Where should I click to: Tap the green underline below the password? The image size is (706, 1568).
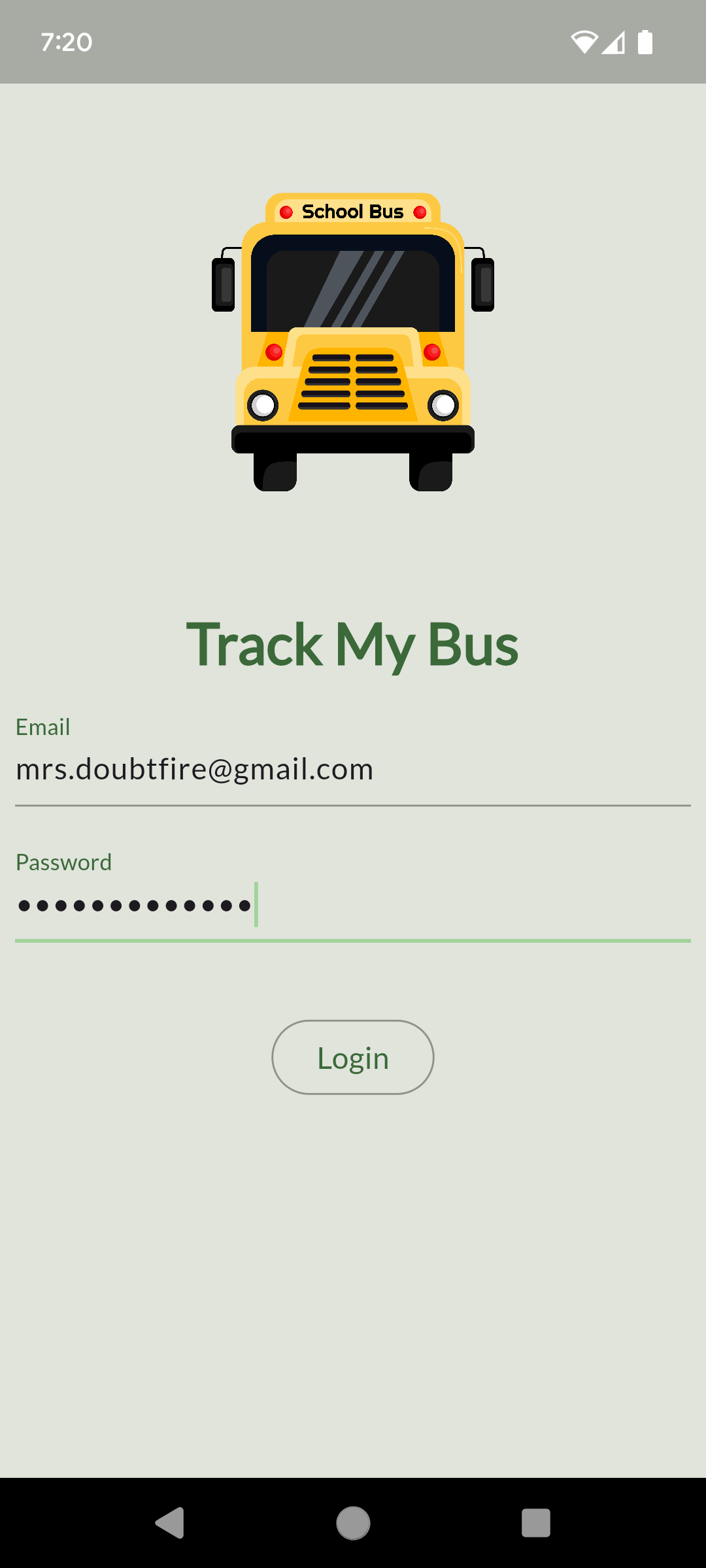(x=353, y=941)
